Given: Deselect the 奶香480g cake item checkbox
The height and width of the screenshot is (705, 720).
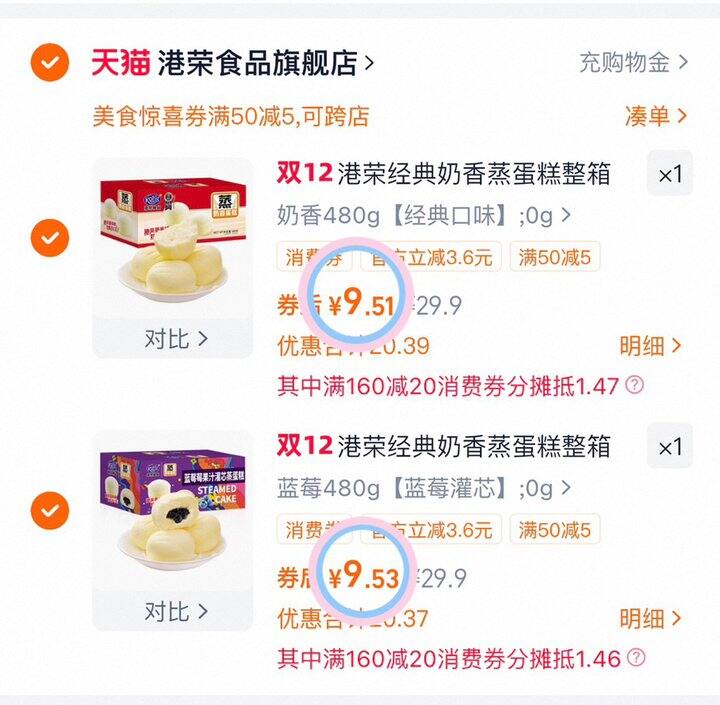Looking at the screenshot, I should pyautogui.click(x=49, y=238).
